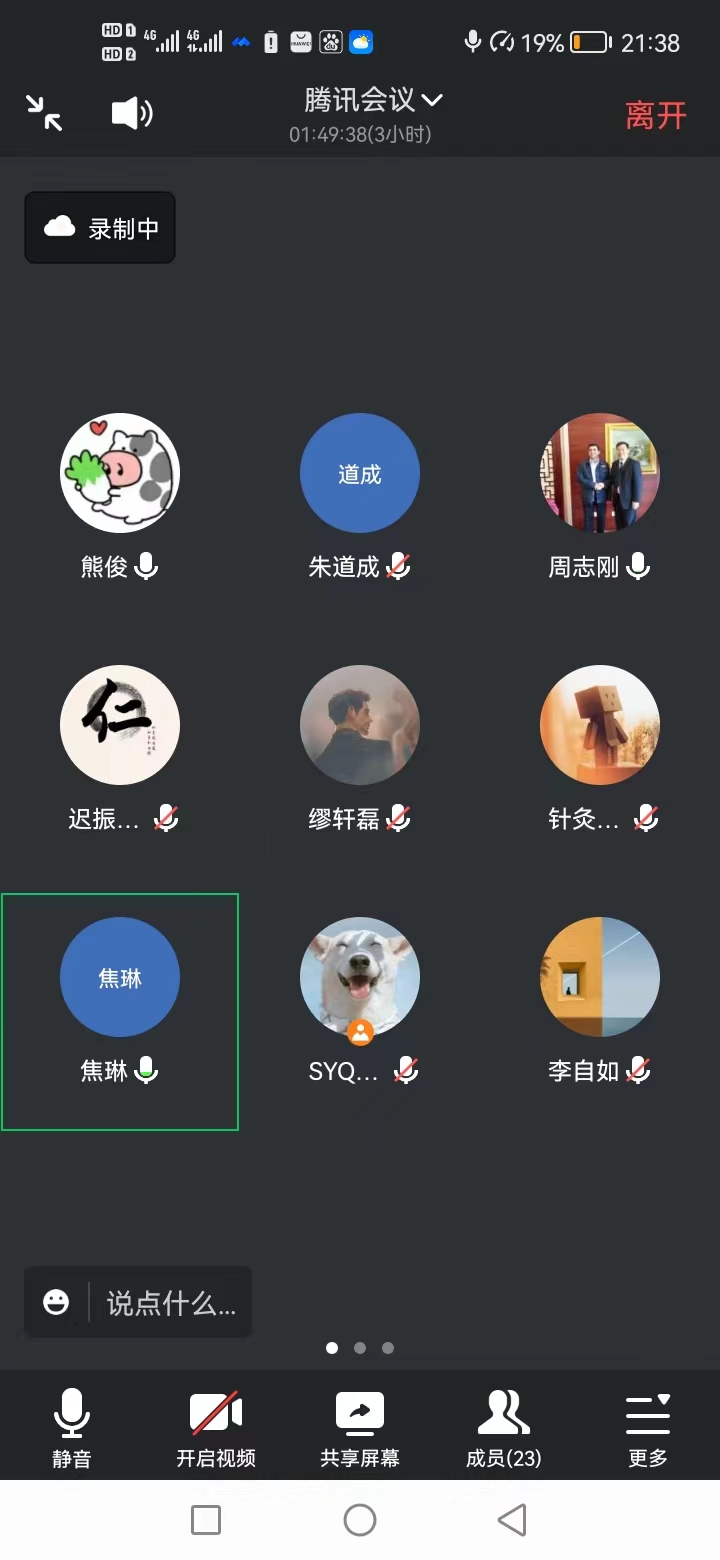Select the speaking participant 焦琳
This screenshot has width=720, height=1560.
coord(120,978)
